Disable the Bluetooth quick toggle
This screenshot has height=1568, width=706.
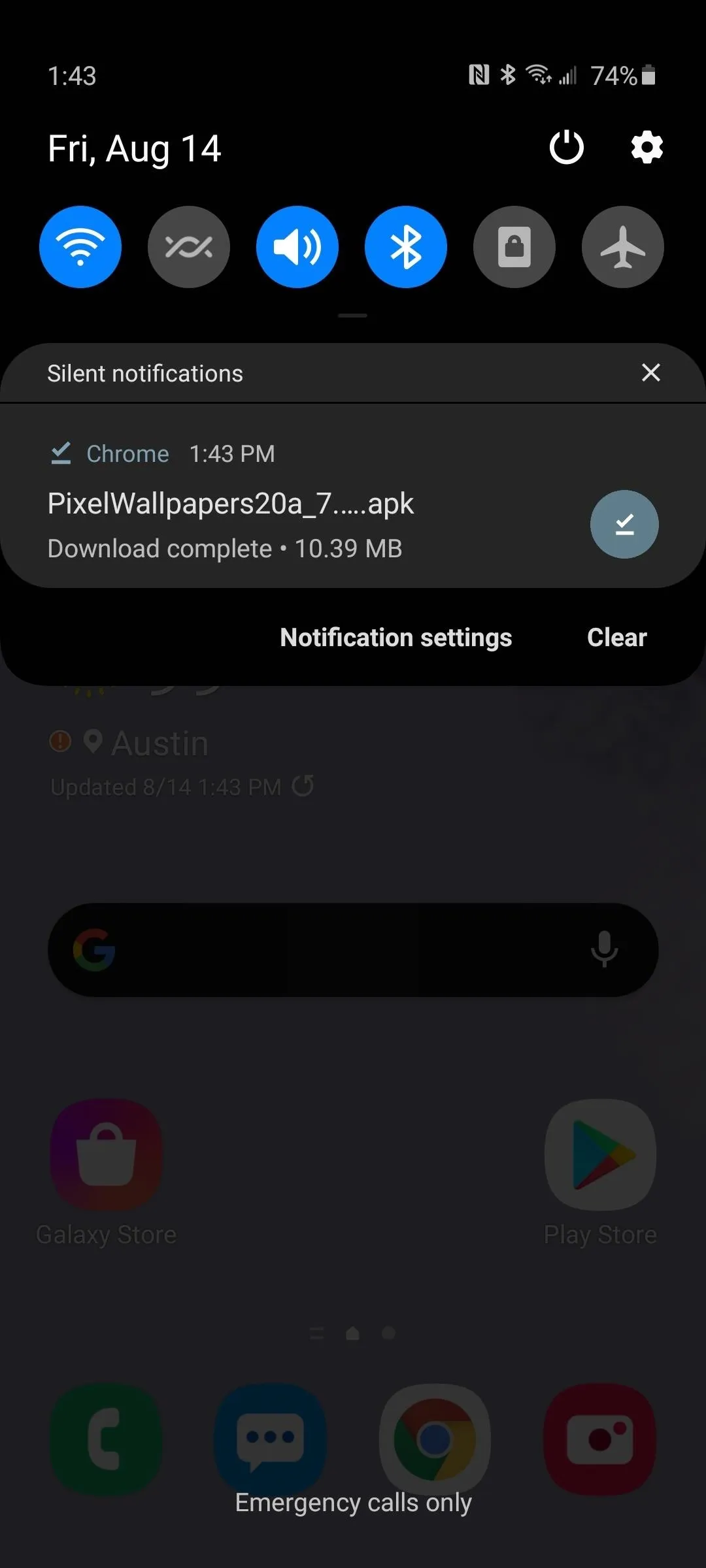click(x=406, y=247)
